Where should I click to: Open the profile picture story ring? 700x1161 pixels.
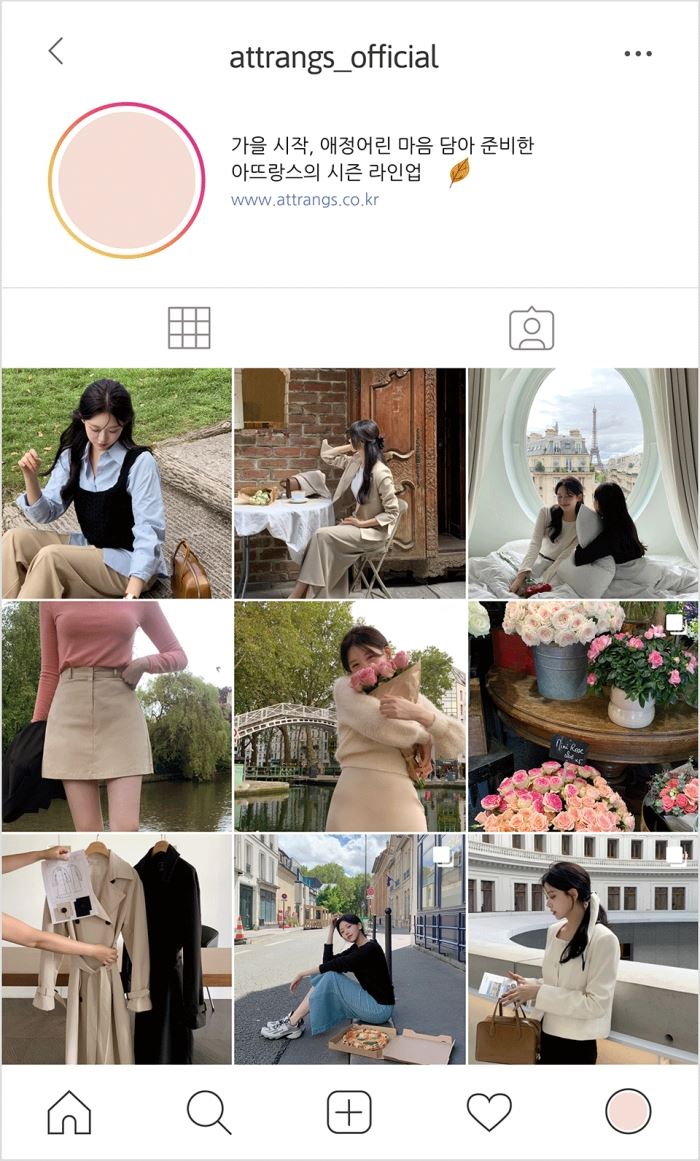(x=126, y=180)
